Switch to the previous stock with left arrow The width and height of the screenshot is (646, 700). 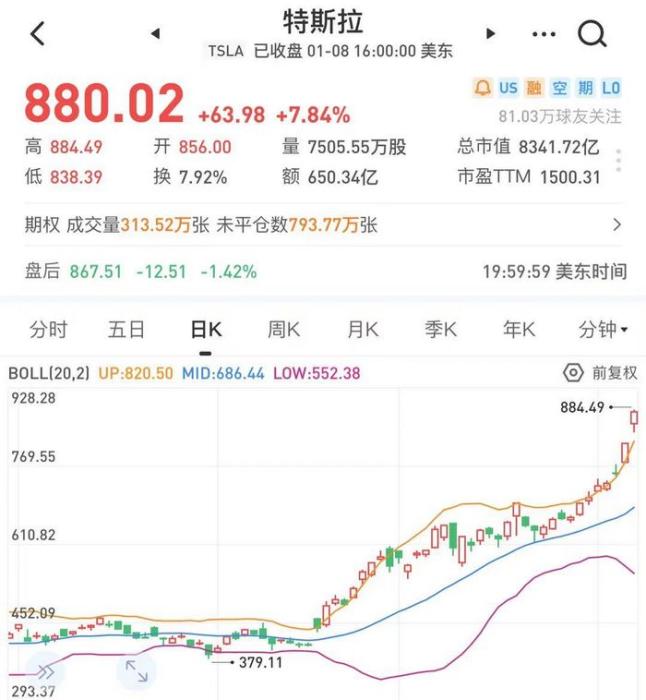(x=156, y=34)
